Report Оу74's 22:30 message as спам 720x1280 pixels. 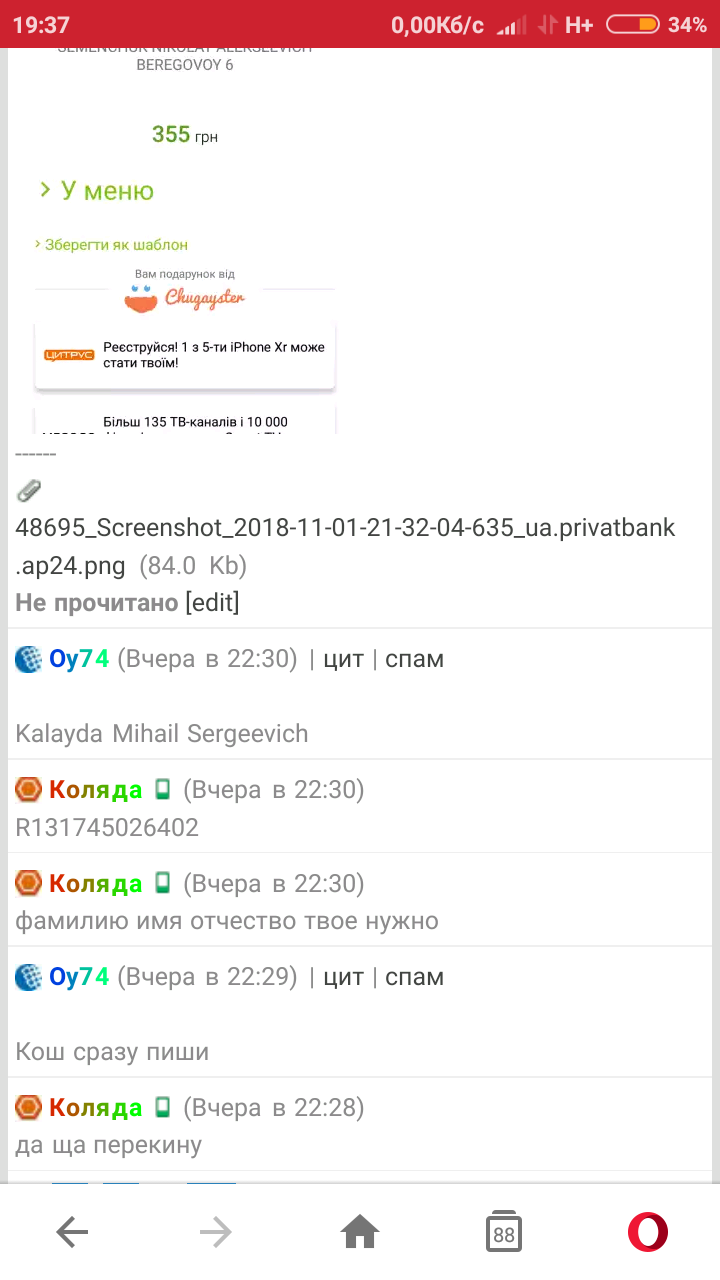point(414,659)
